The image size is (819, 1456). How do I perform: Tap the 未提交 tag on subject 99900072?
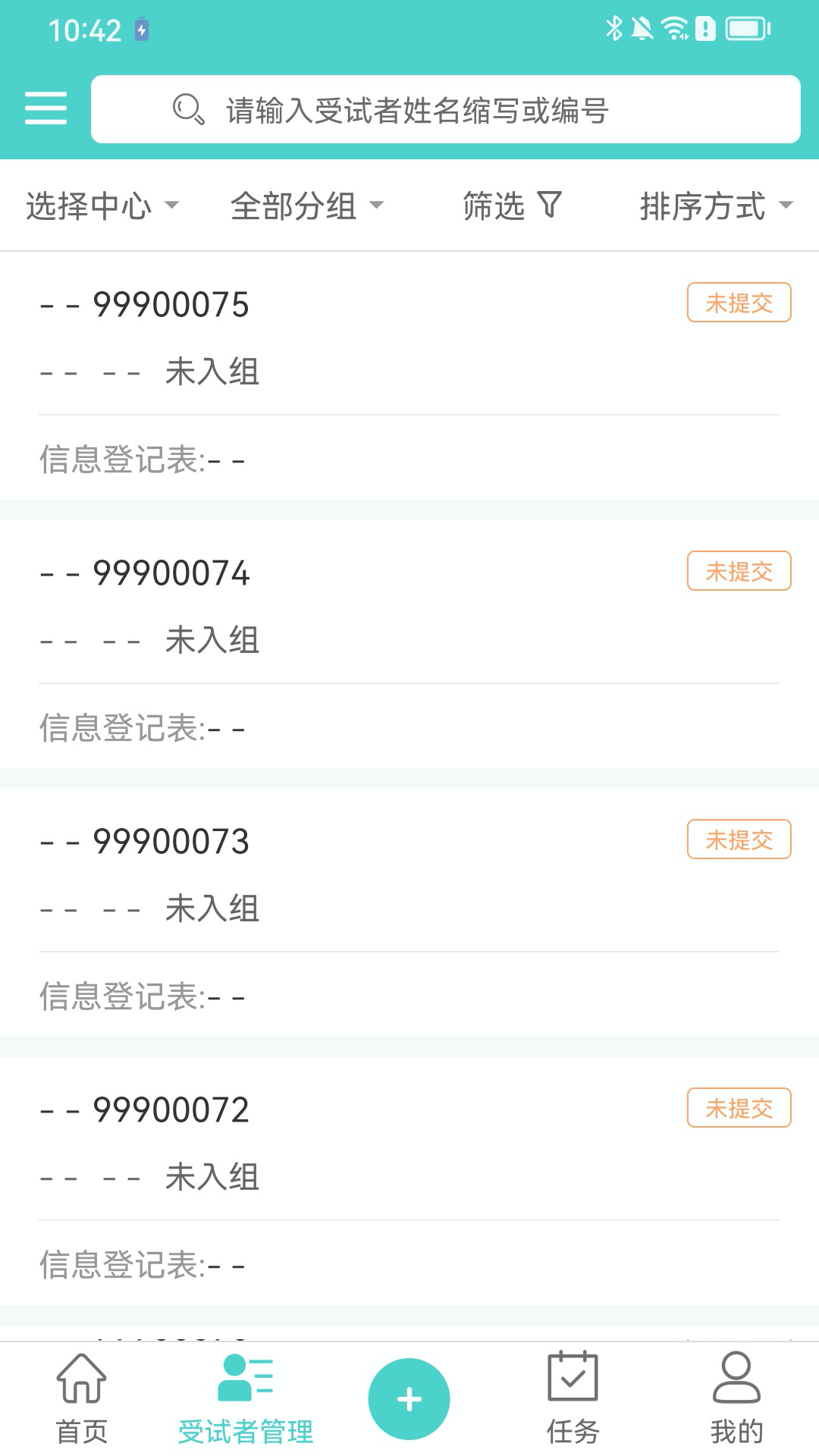point(738,1108)
